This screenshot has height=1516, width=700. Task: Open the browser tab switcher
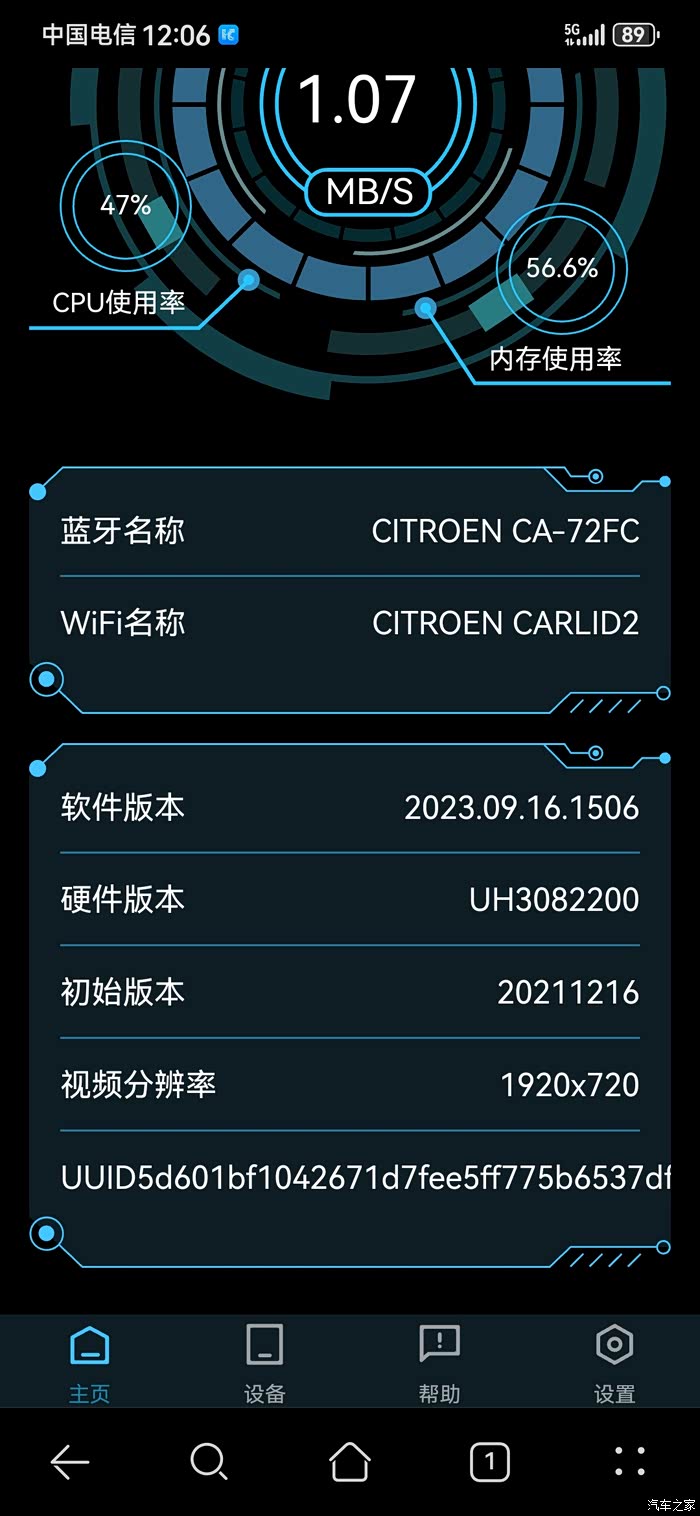tap(490, 1462)
